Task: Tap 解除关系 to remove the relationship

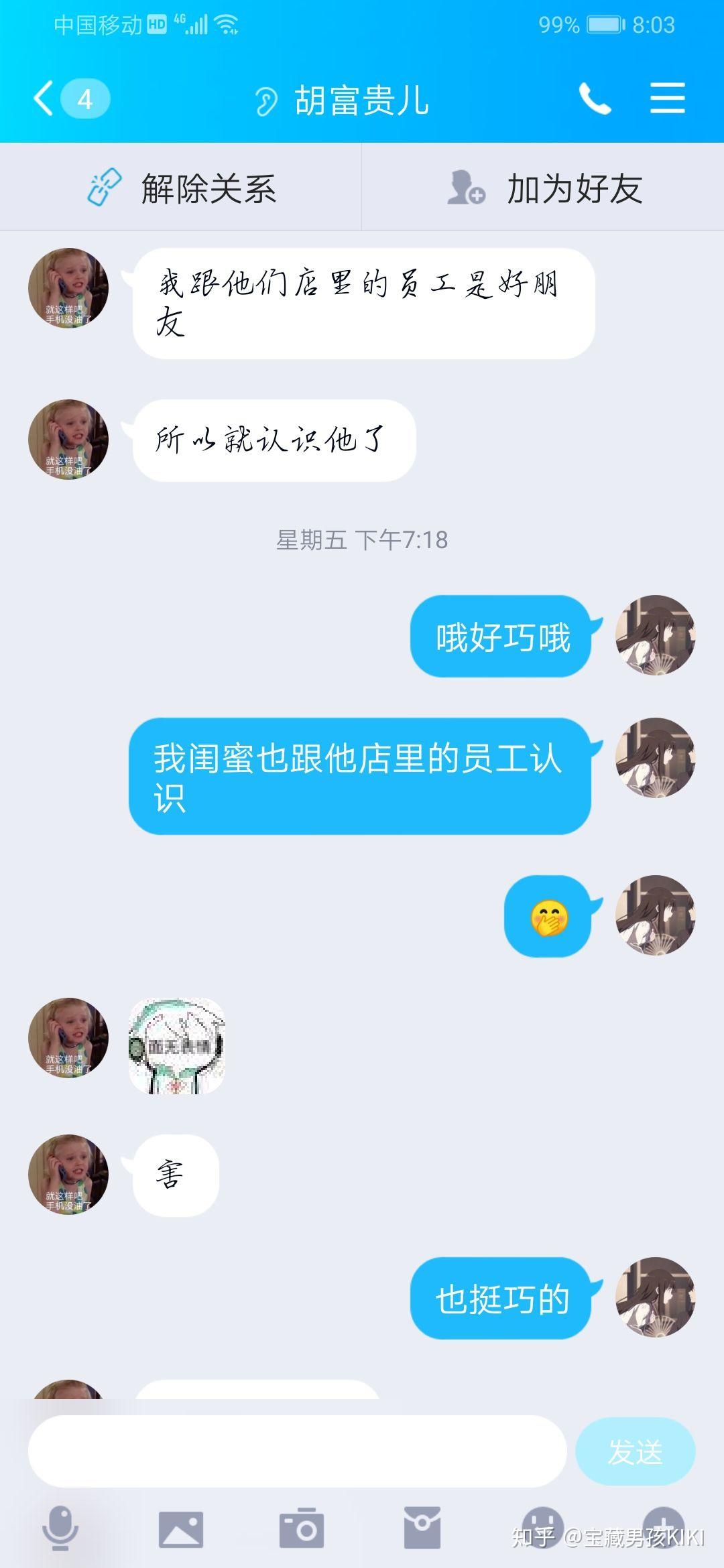Action: coord(181,188)
